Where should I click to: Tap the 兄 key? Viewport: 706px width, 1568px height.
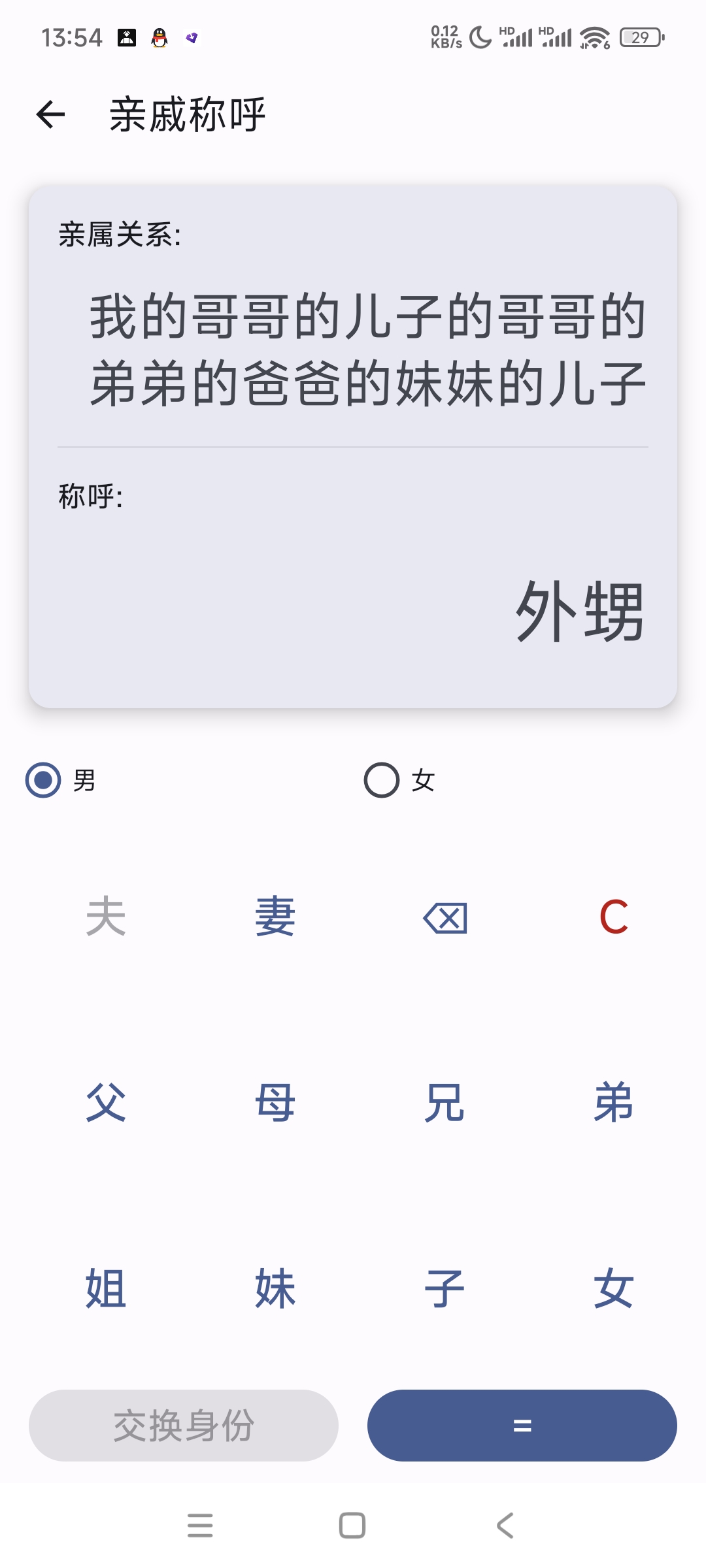(x=445, y=1103)
